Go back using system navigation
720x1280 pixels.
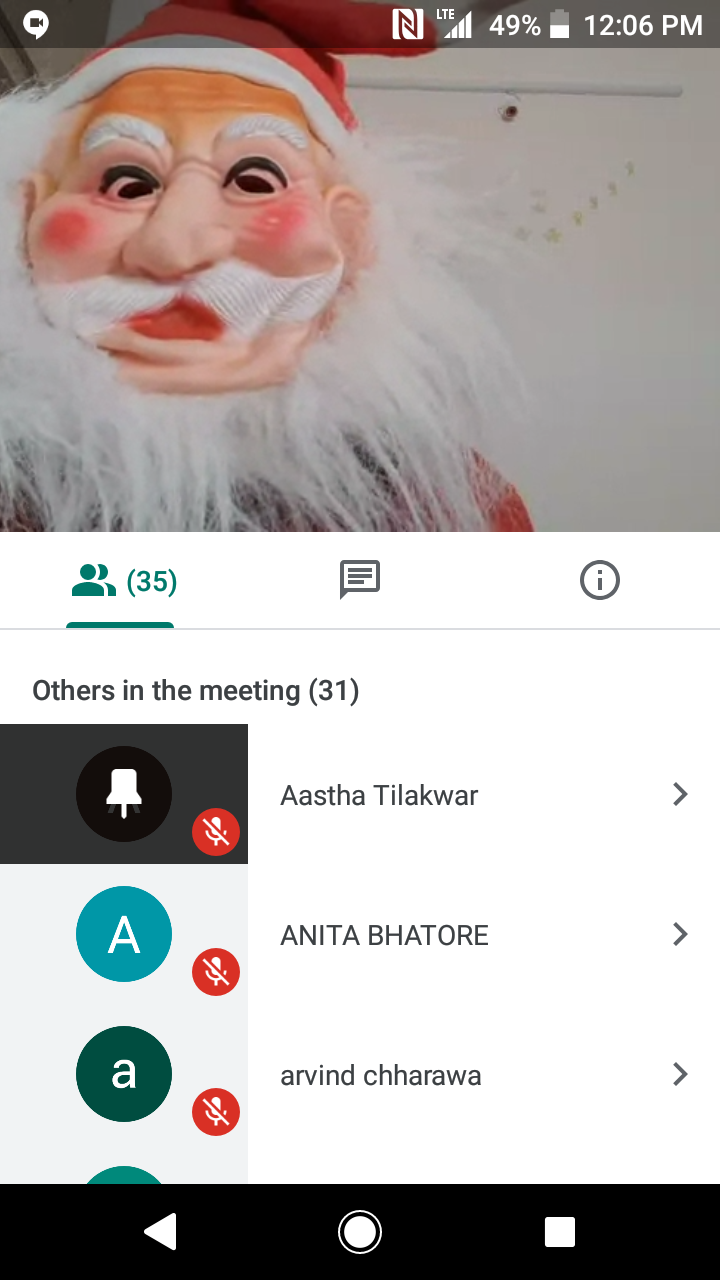click(x=160, y=1232)
